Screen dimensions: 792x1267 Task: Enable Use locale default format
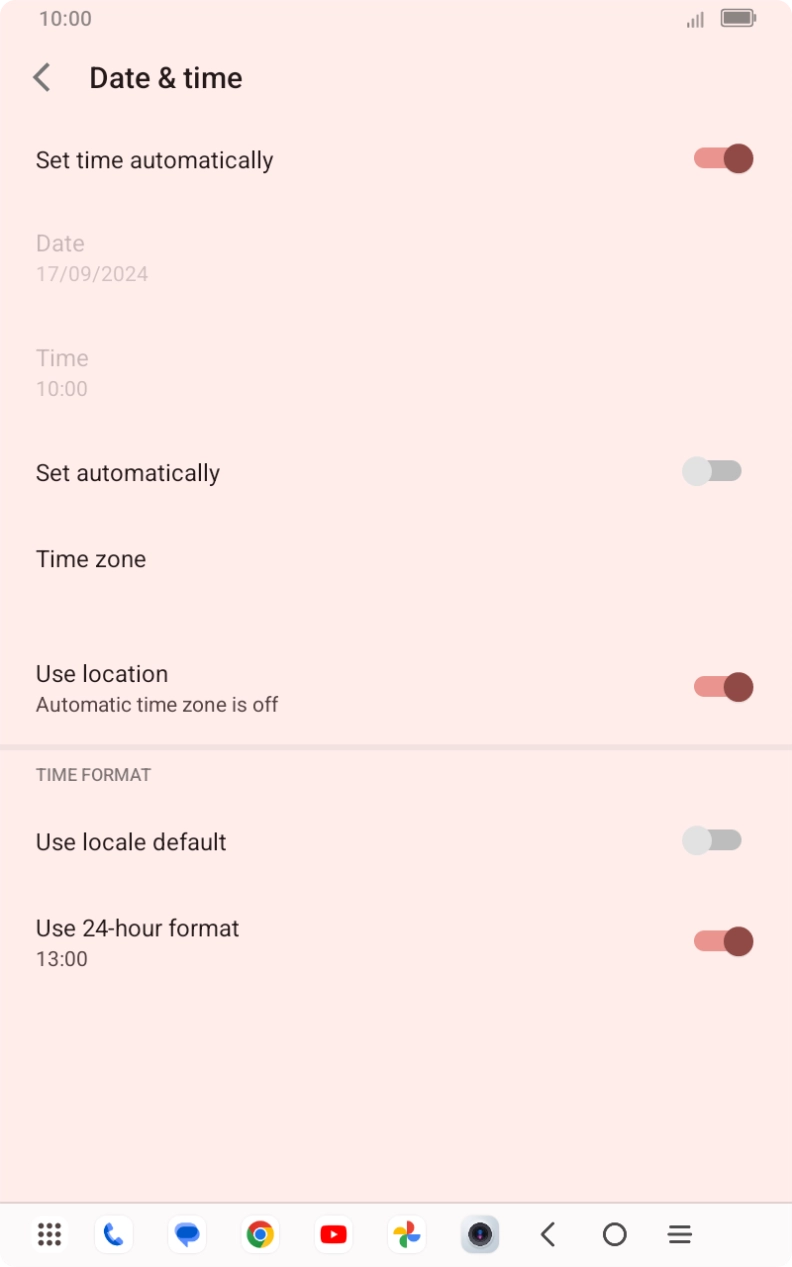pos(711,840)
